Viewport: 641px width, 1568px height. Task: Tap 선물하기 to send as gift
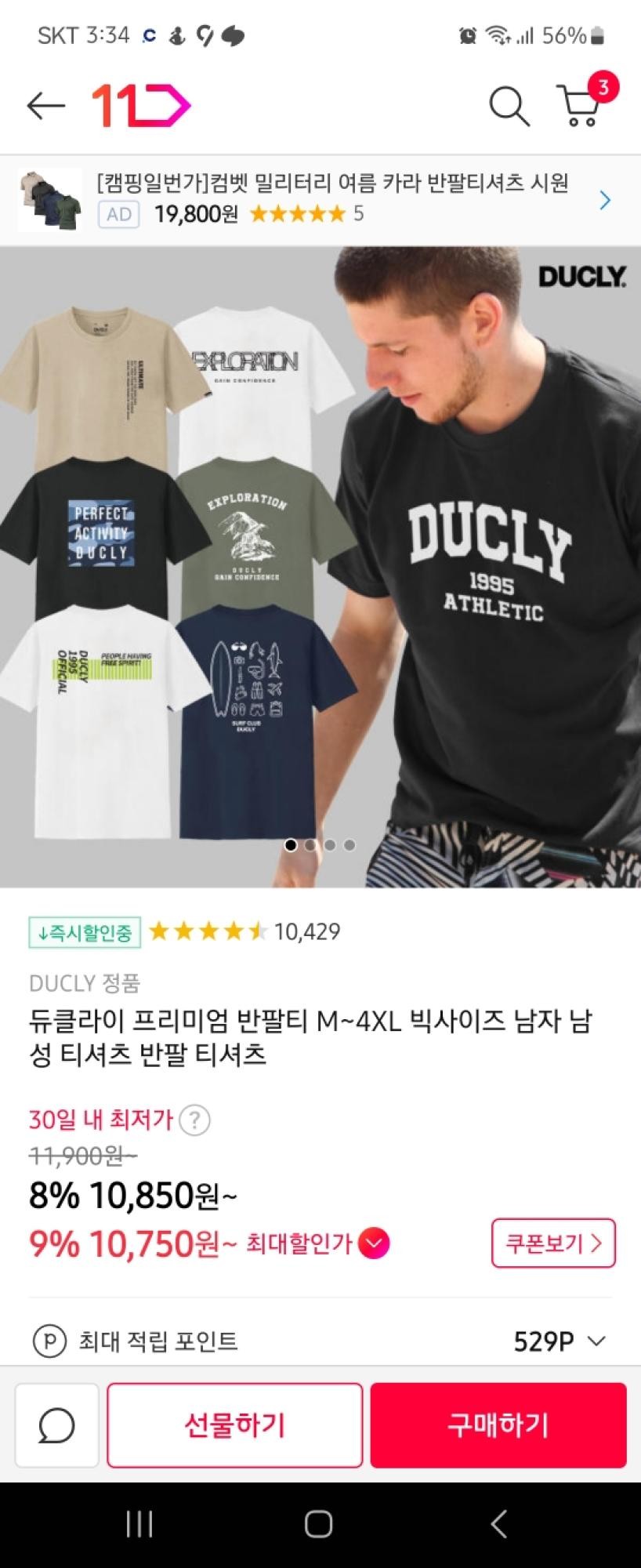[x=234, y=1425]
